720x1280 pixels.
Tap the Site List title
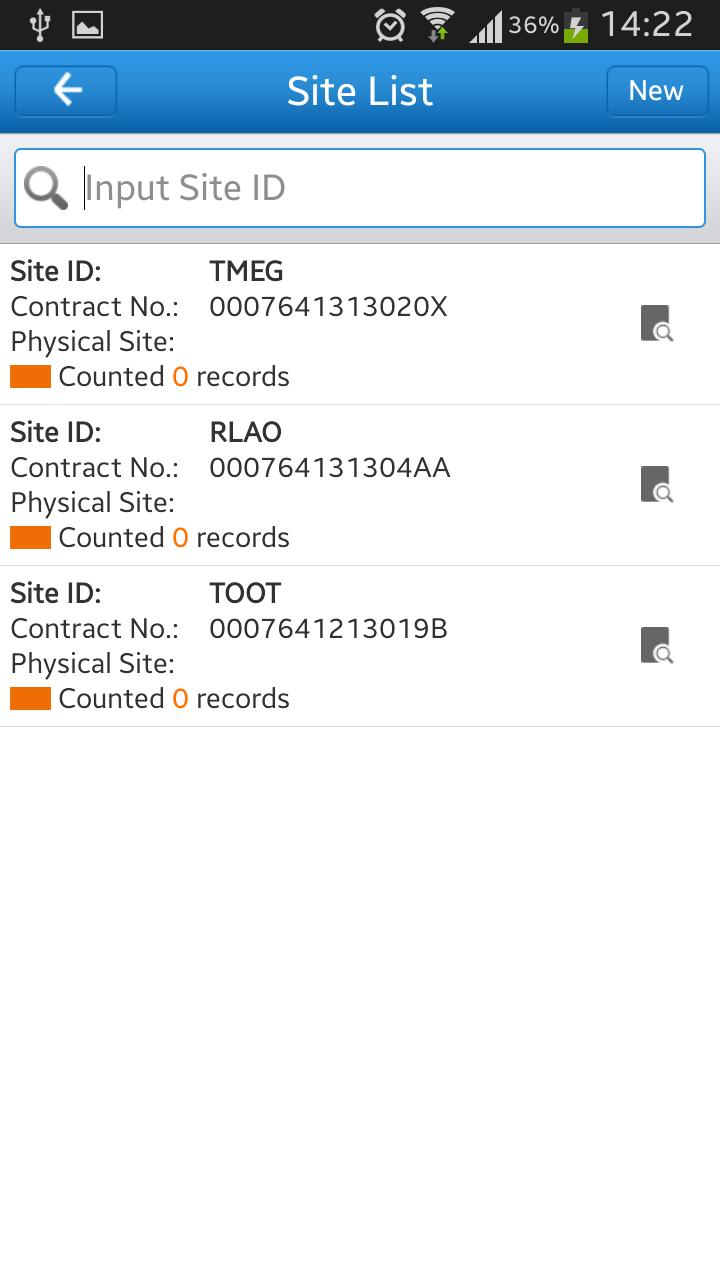[360, 90]
